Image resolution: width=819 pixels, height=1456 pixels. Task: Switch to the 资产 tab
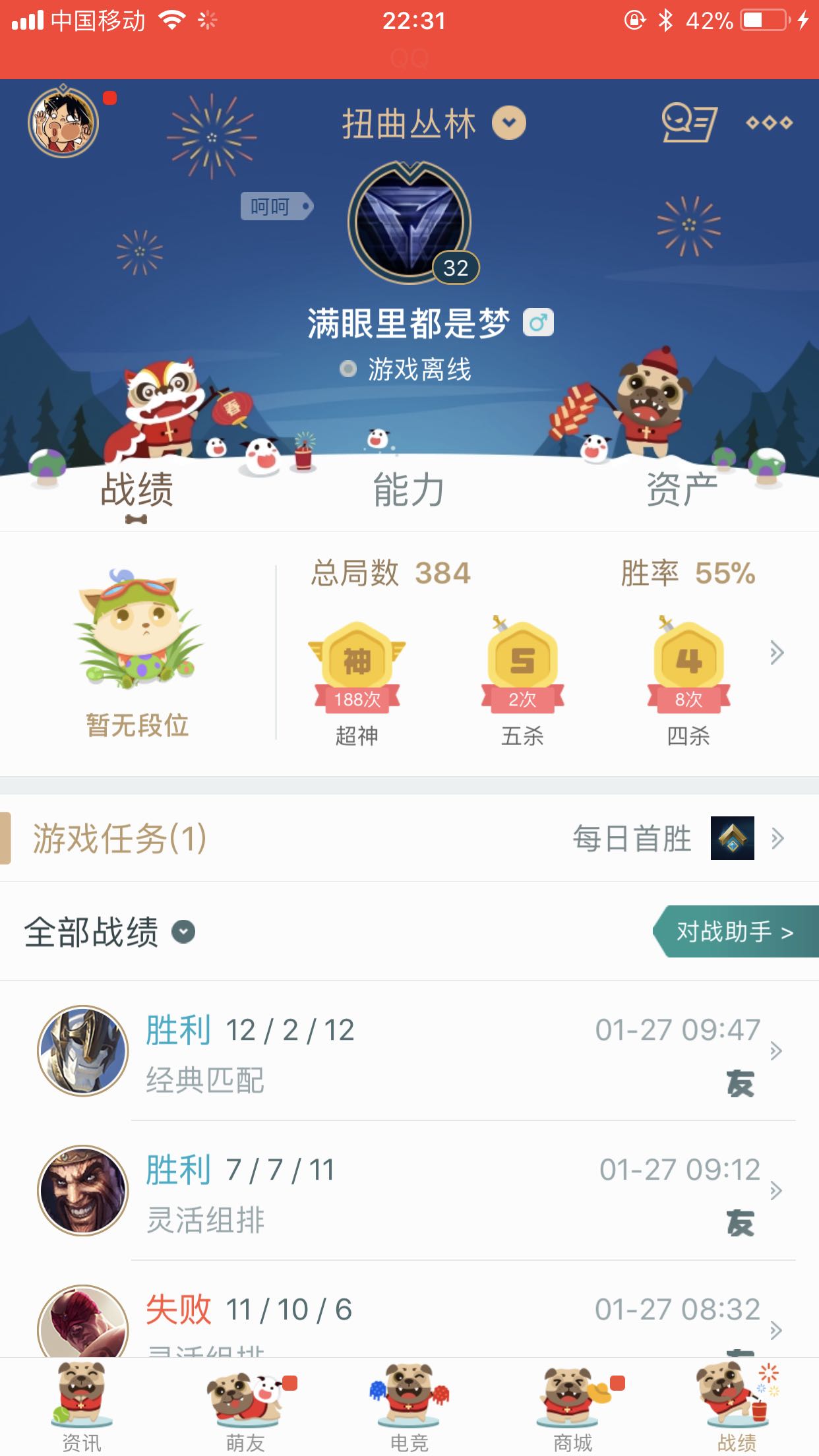click(681, 490)
